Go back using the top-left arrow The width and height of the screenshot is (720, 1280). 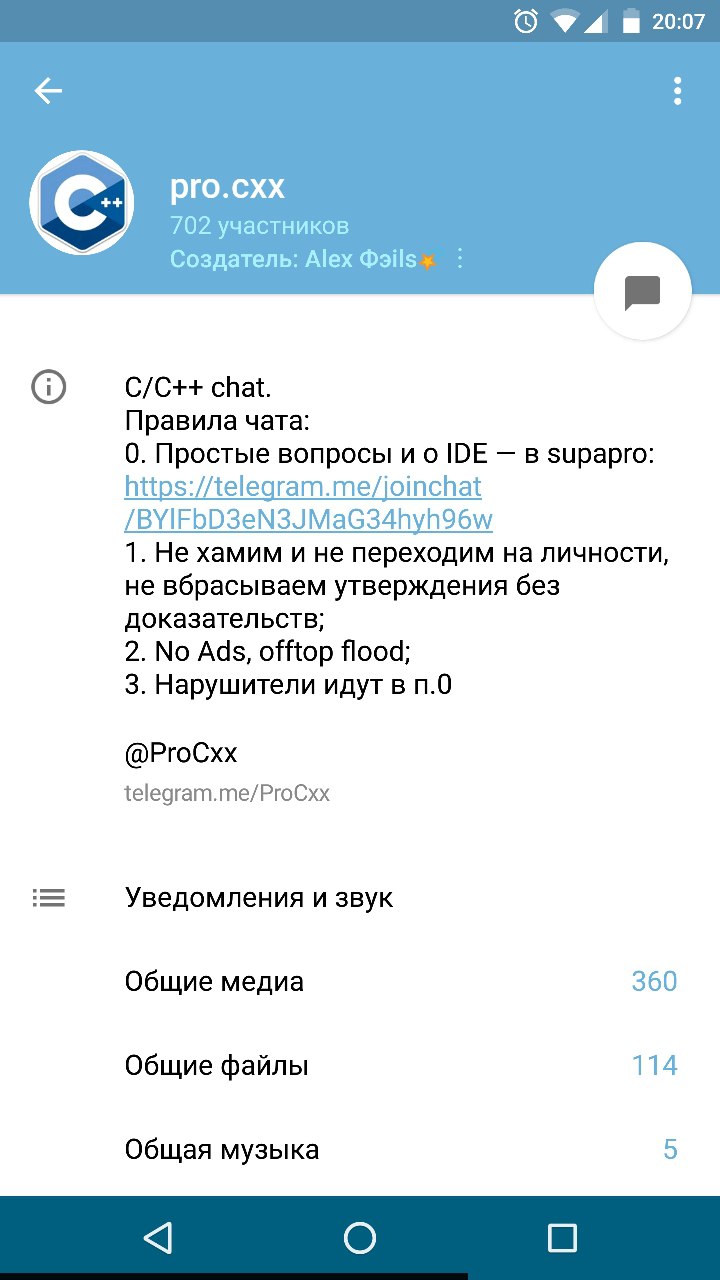48,92
